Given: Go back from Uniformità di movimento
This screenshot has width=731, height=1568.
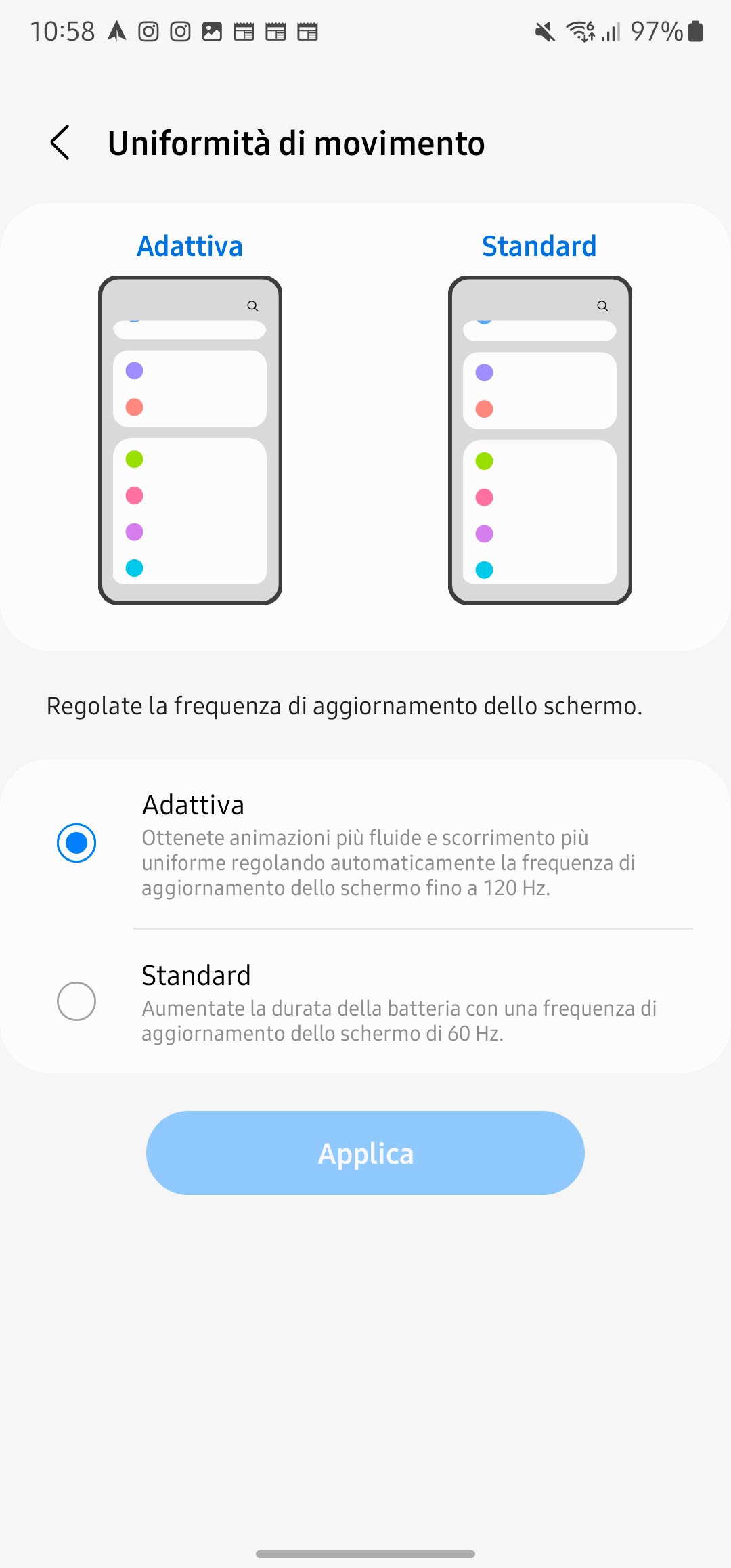Looking at the screenshot, I should 60,143.
